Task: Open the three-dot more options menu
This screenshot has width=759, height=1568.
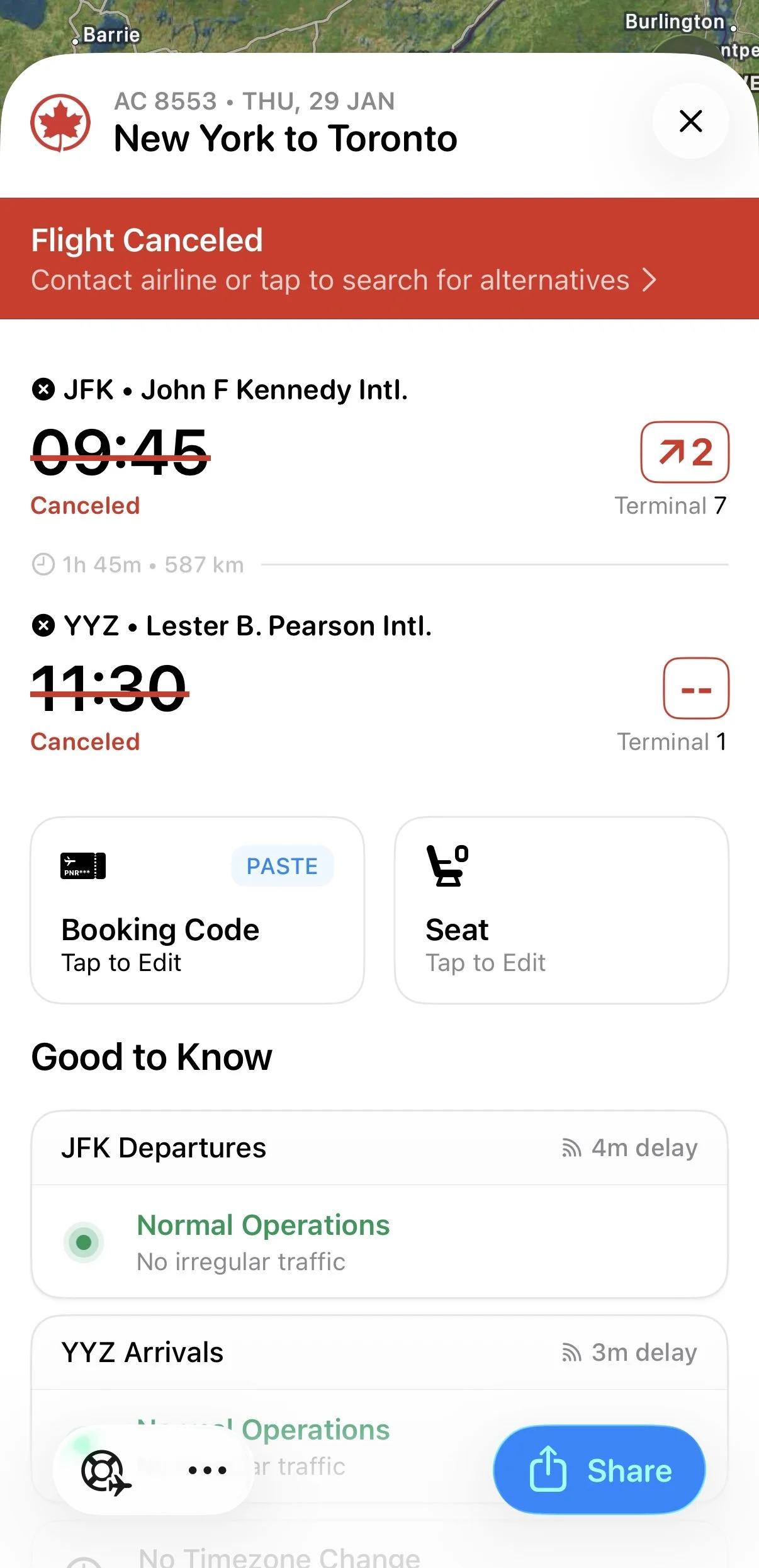Action: (x=207, y=1470)
